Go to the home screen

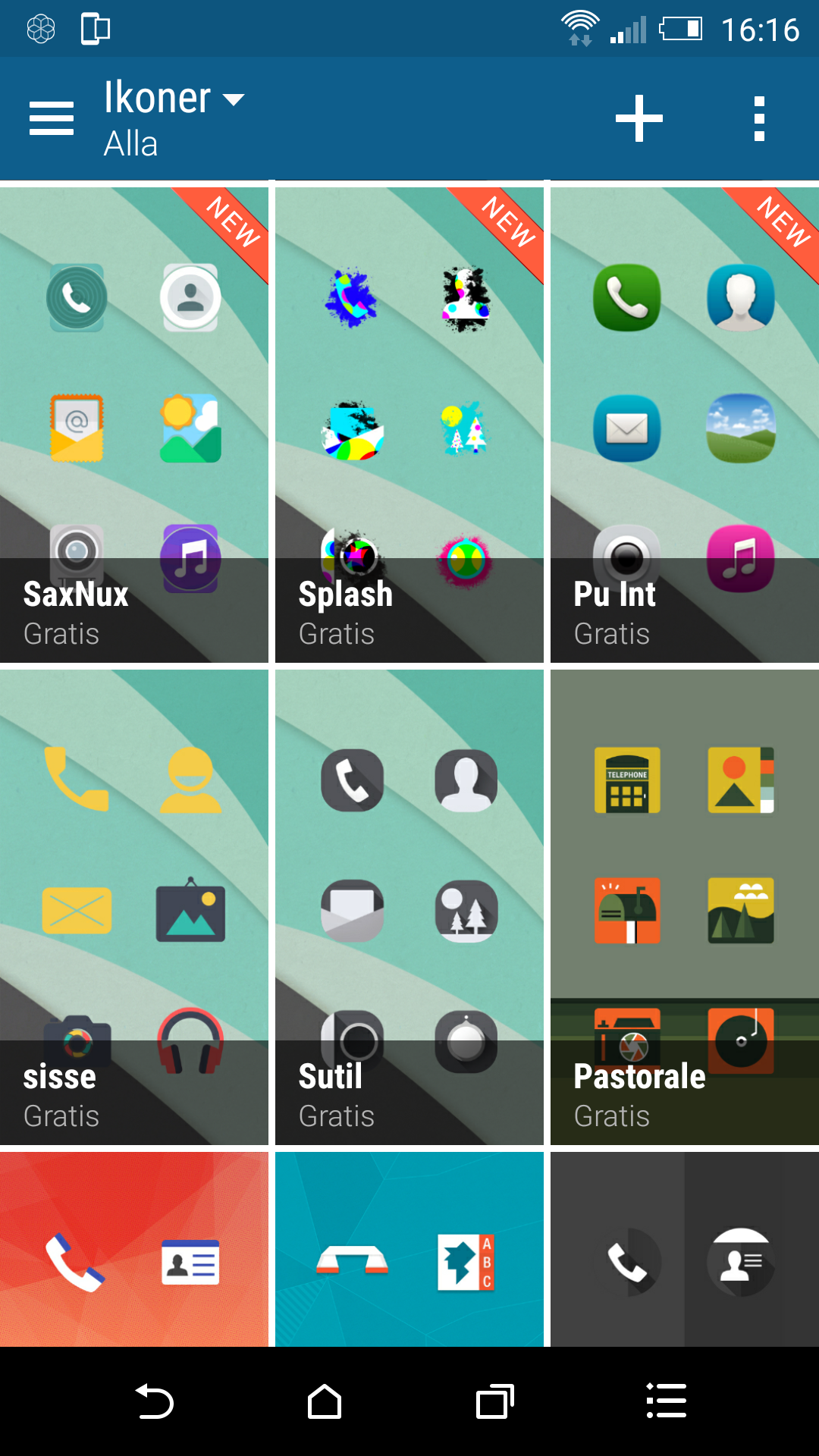[325, 1401]
